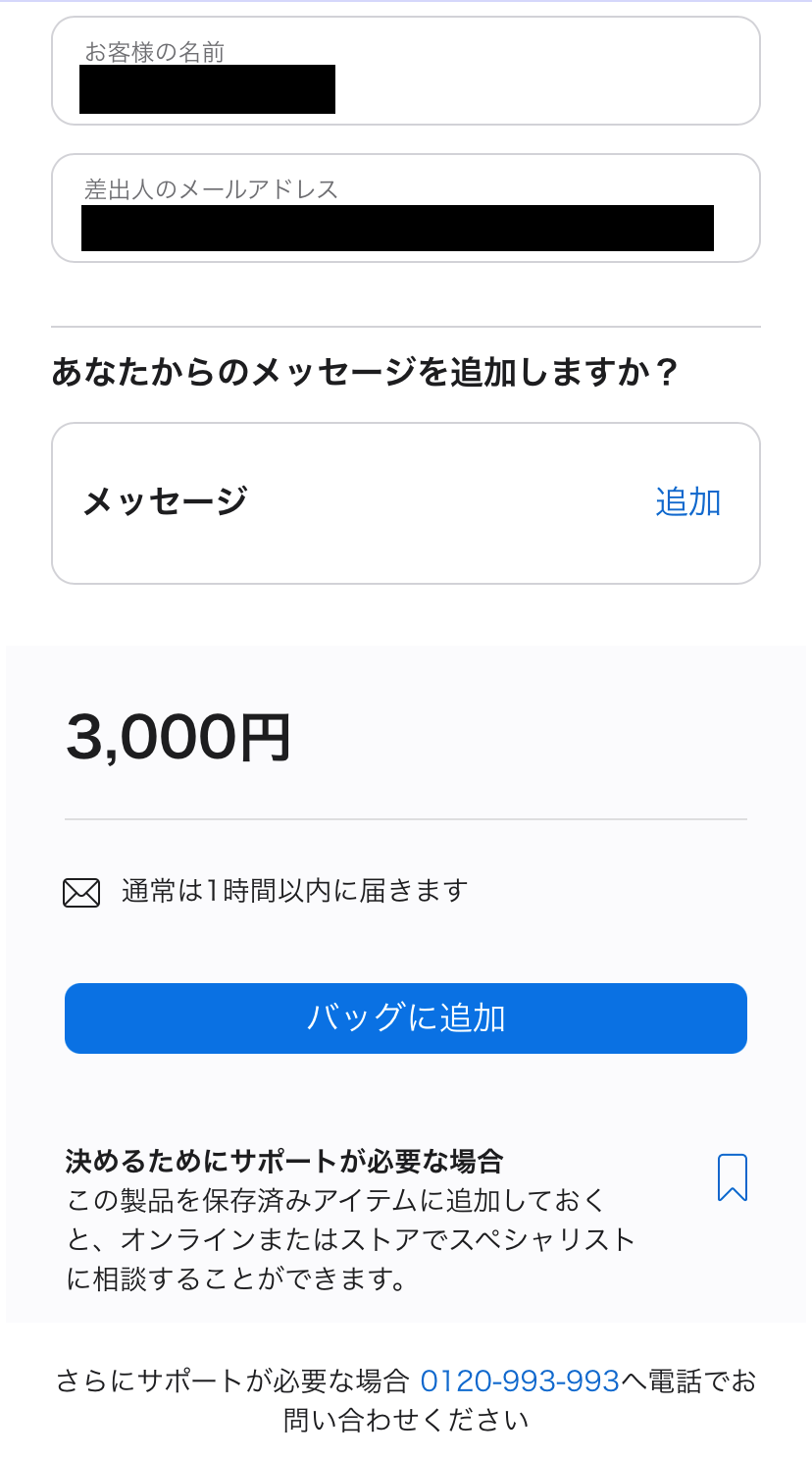Click the お客様の名前 input field
The image size is (812, 1459).
pos(406,70)
